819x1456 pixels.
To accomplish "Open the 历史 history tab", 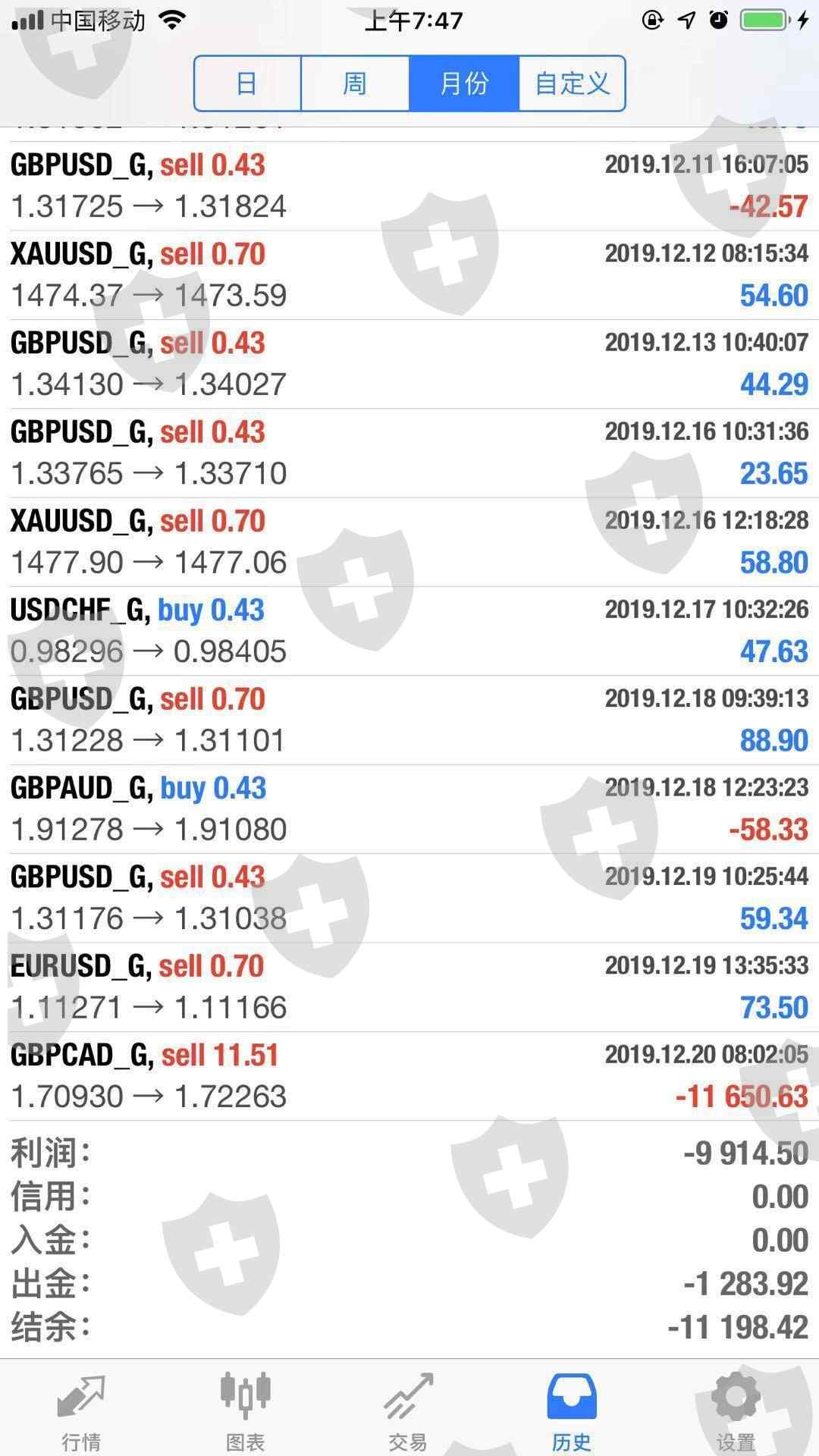I will 572,1410.
